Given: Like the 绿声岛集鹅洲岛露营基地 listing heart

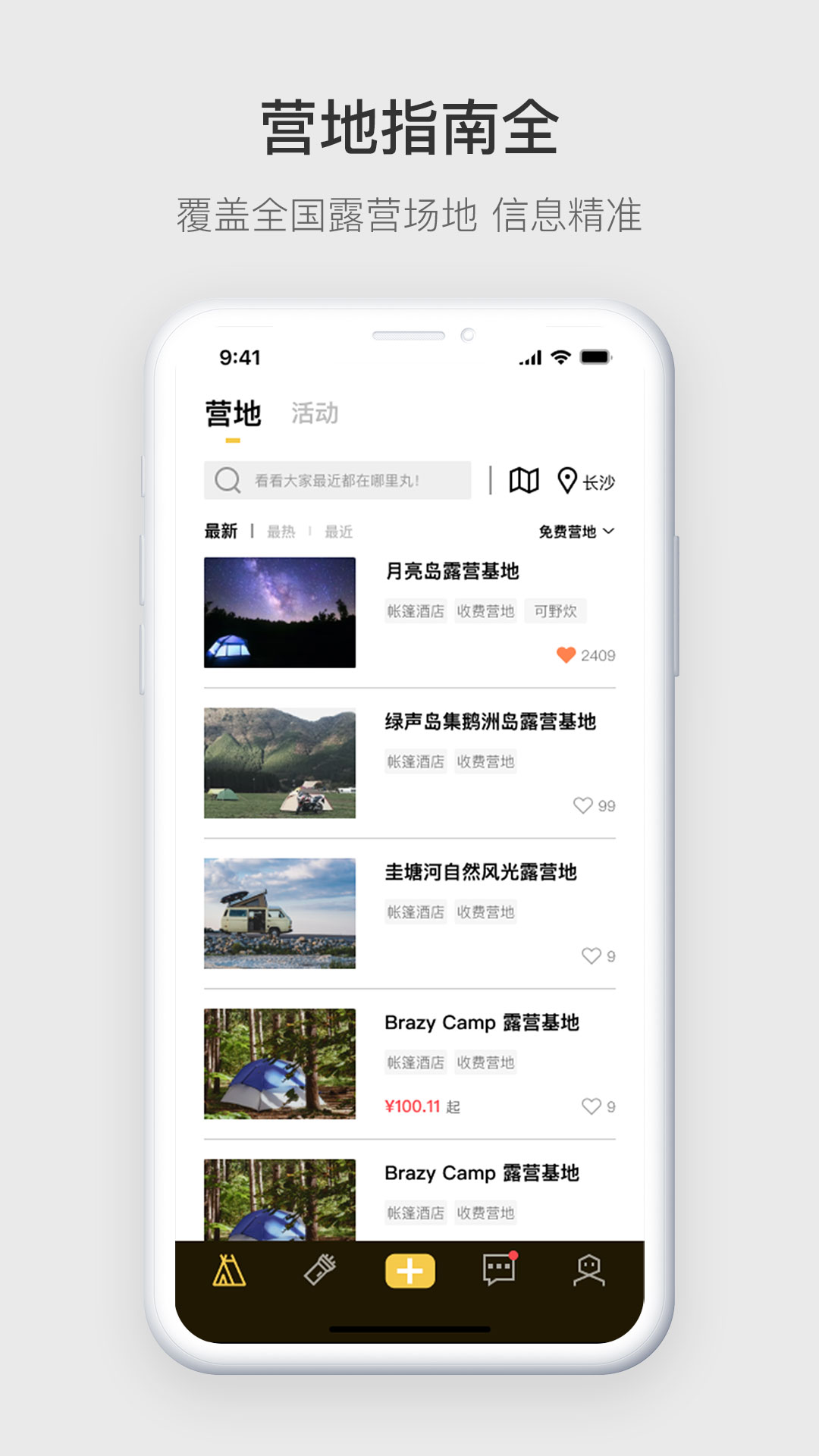Looking at the screenshot, I should (583, 806).
